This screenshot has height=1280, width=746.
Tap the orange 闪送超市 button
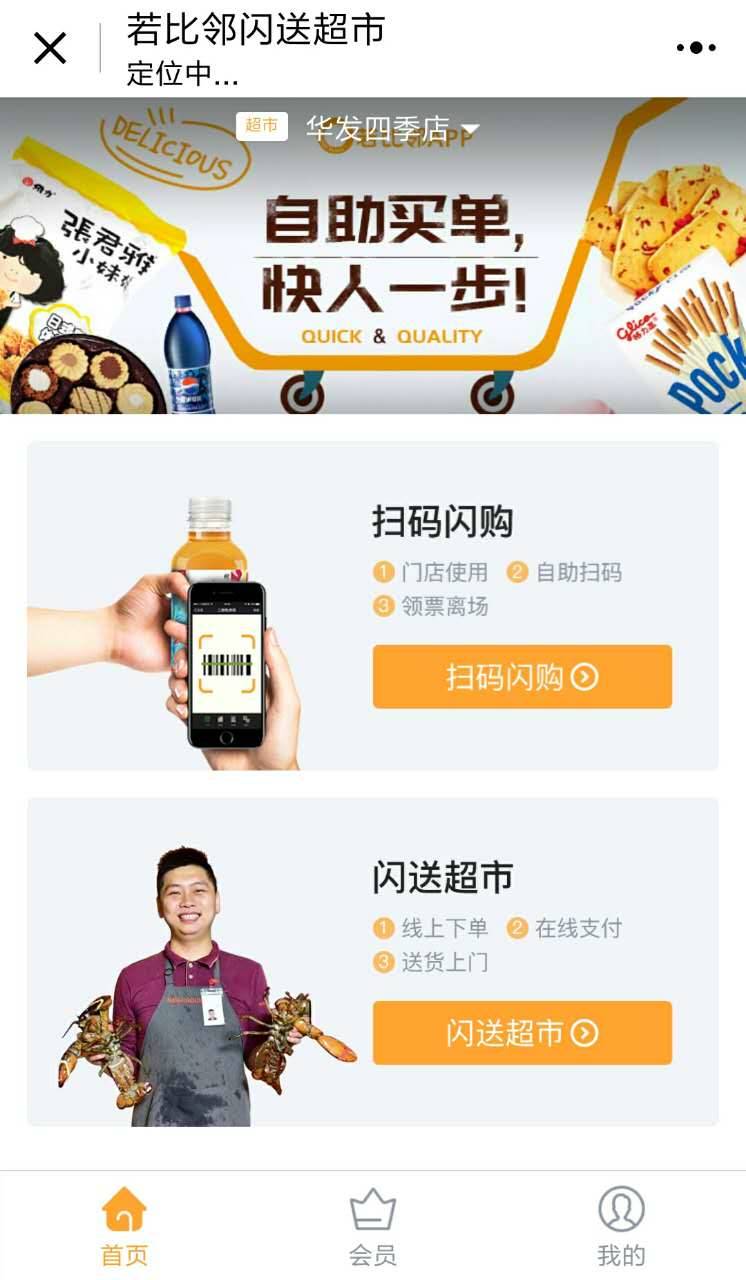pyautogui.click(x=522, y=1033)
